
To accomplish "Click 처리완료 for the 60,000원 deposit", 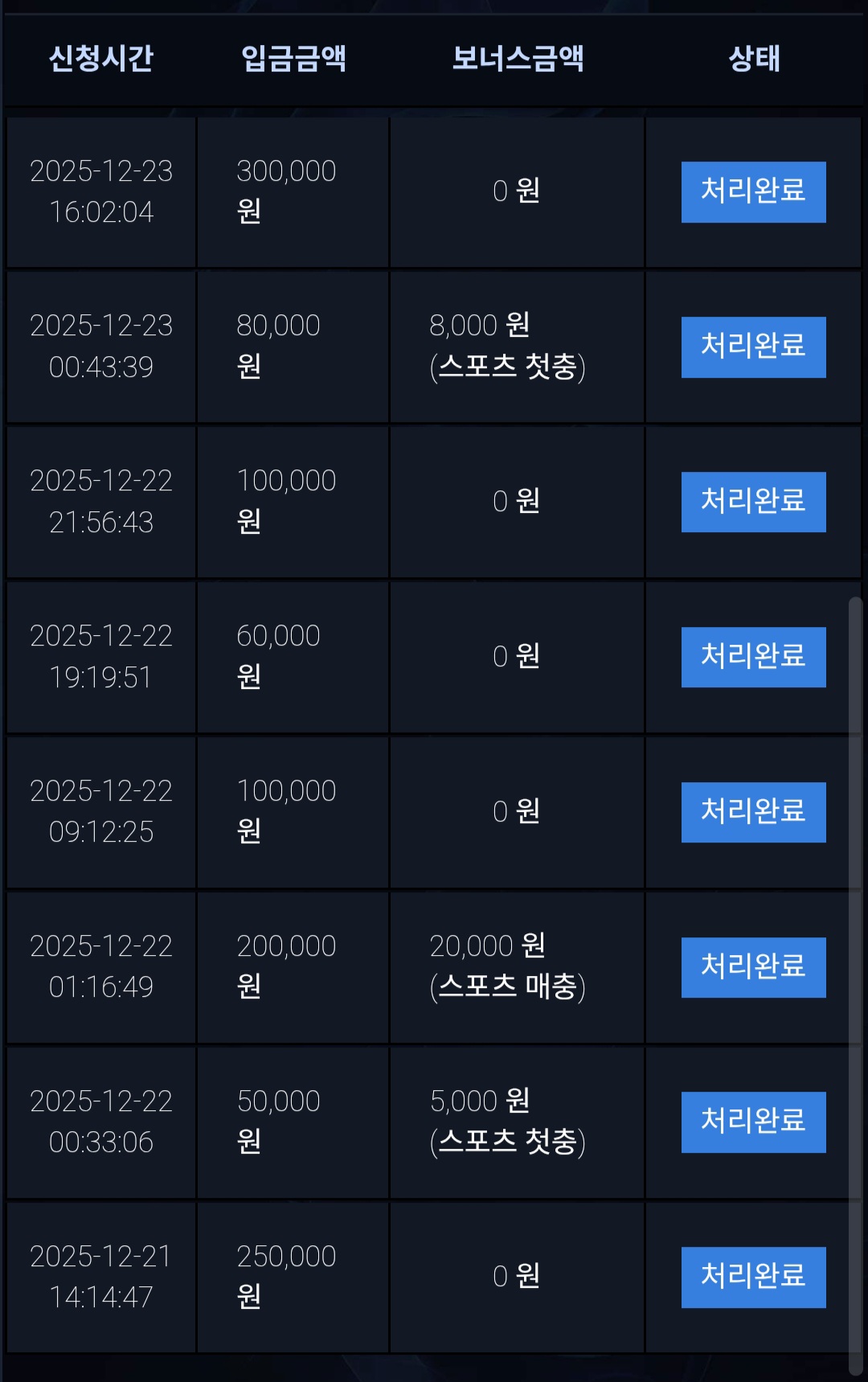I will click(x=753, y=657).
